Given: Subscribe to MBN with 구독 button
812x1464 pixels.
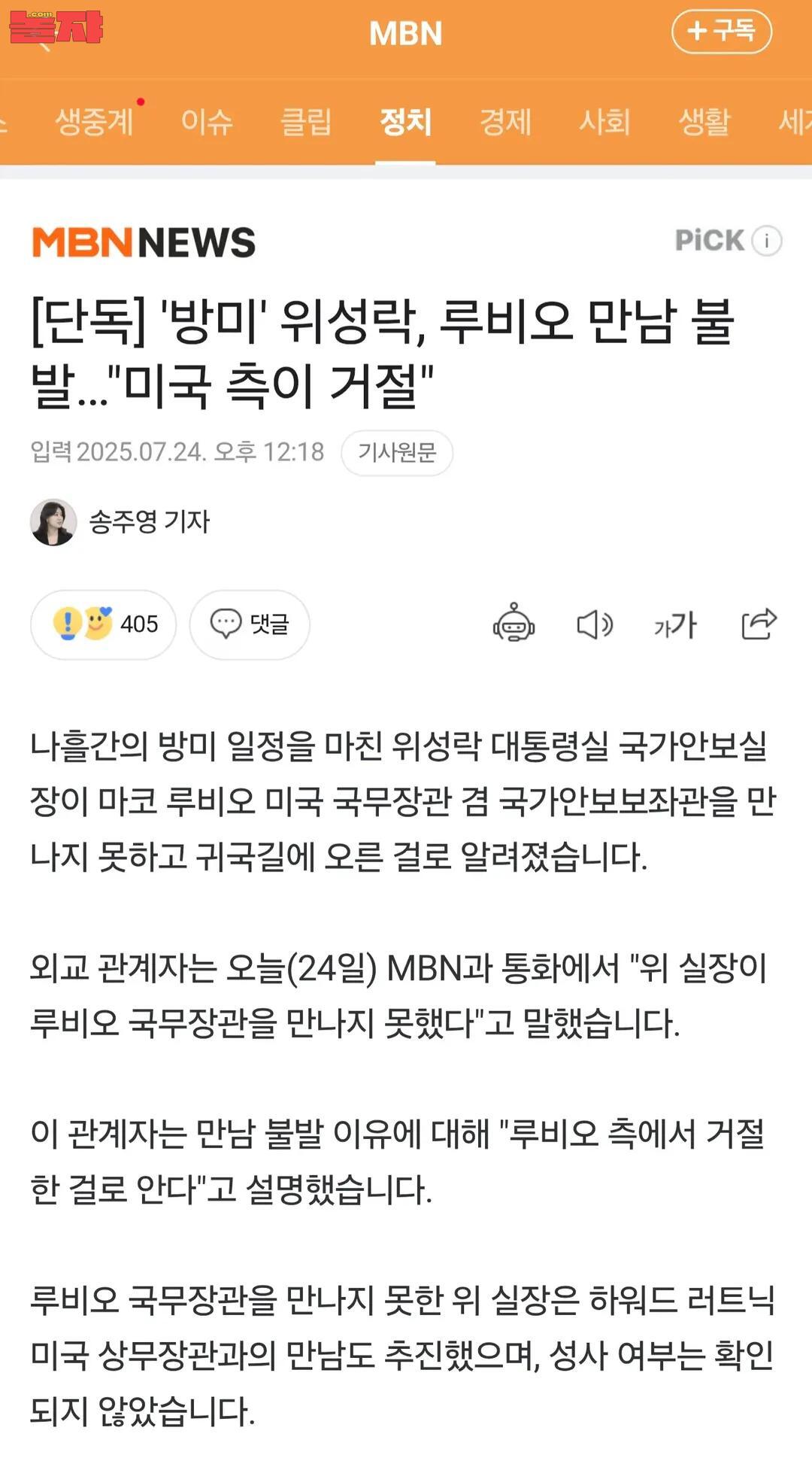Looking at the screenshot, I should tap(721, 31).
